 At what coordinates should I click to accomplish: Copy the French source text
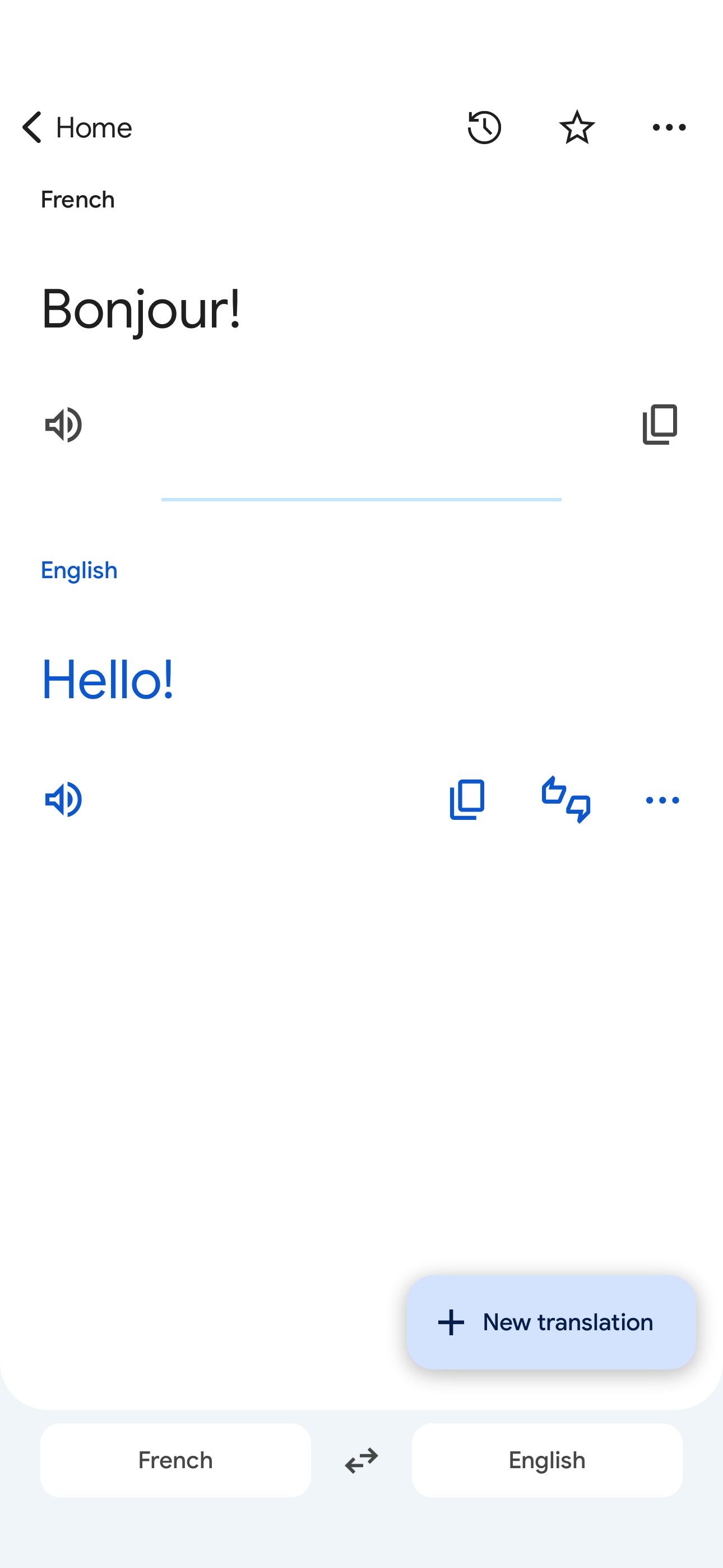[x=658, y=425]
